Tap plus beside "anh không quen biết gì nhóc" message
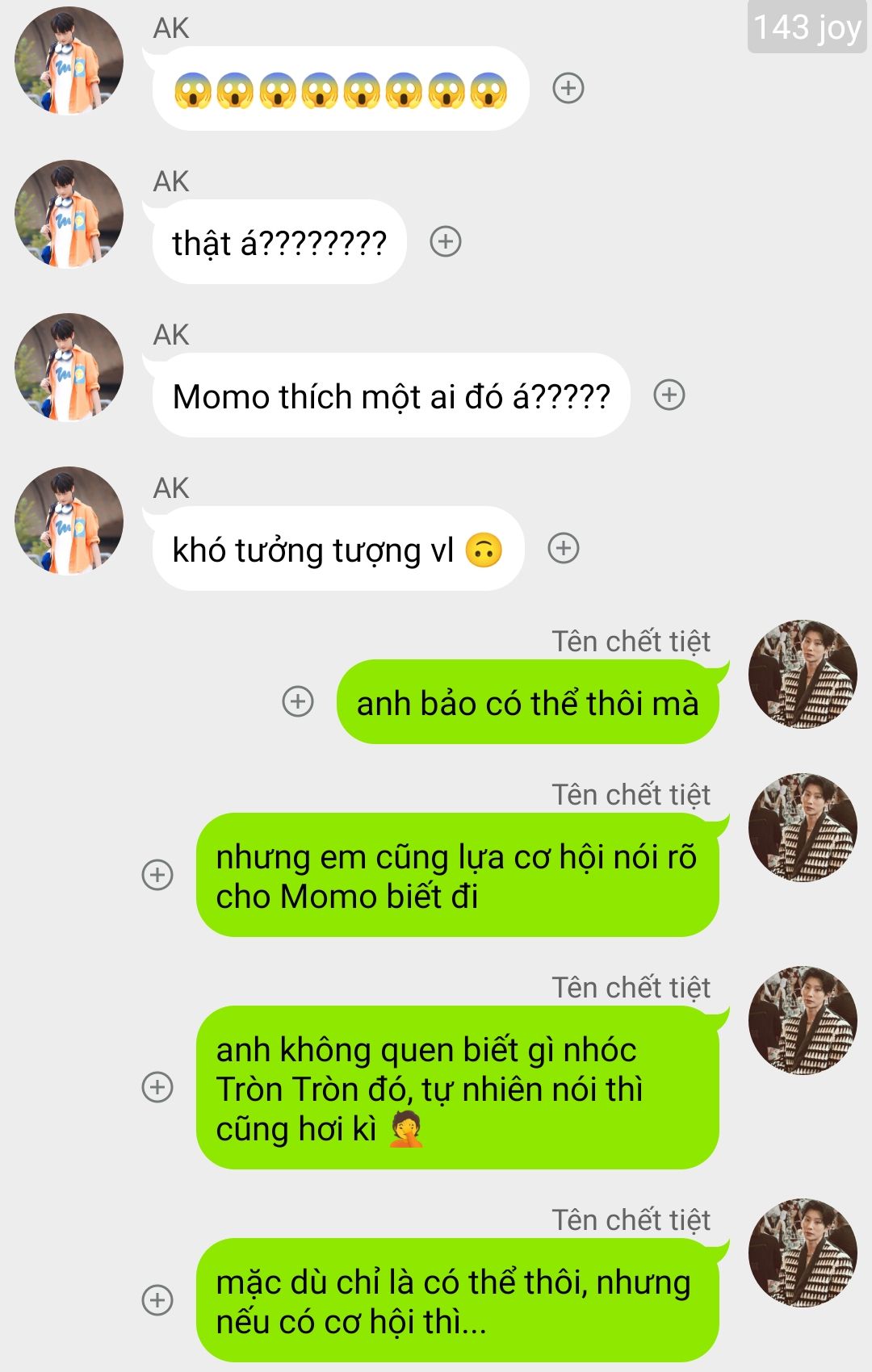The image size is (872, 1372). [157, 1087]
